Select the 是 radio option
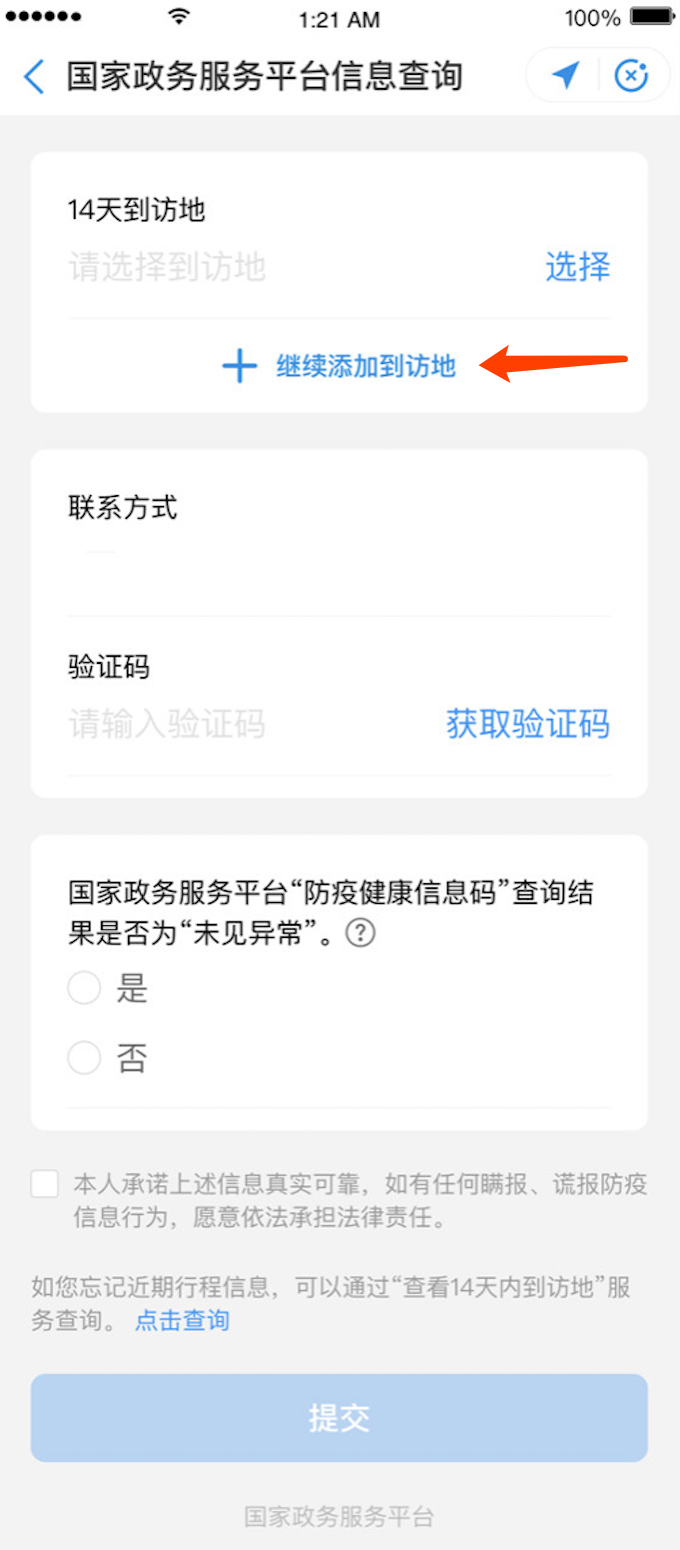This screenshot has height=1550, width=680. tap(84, 989)
